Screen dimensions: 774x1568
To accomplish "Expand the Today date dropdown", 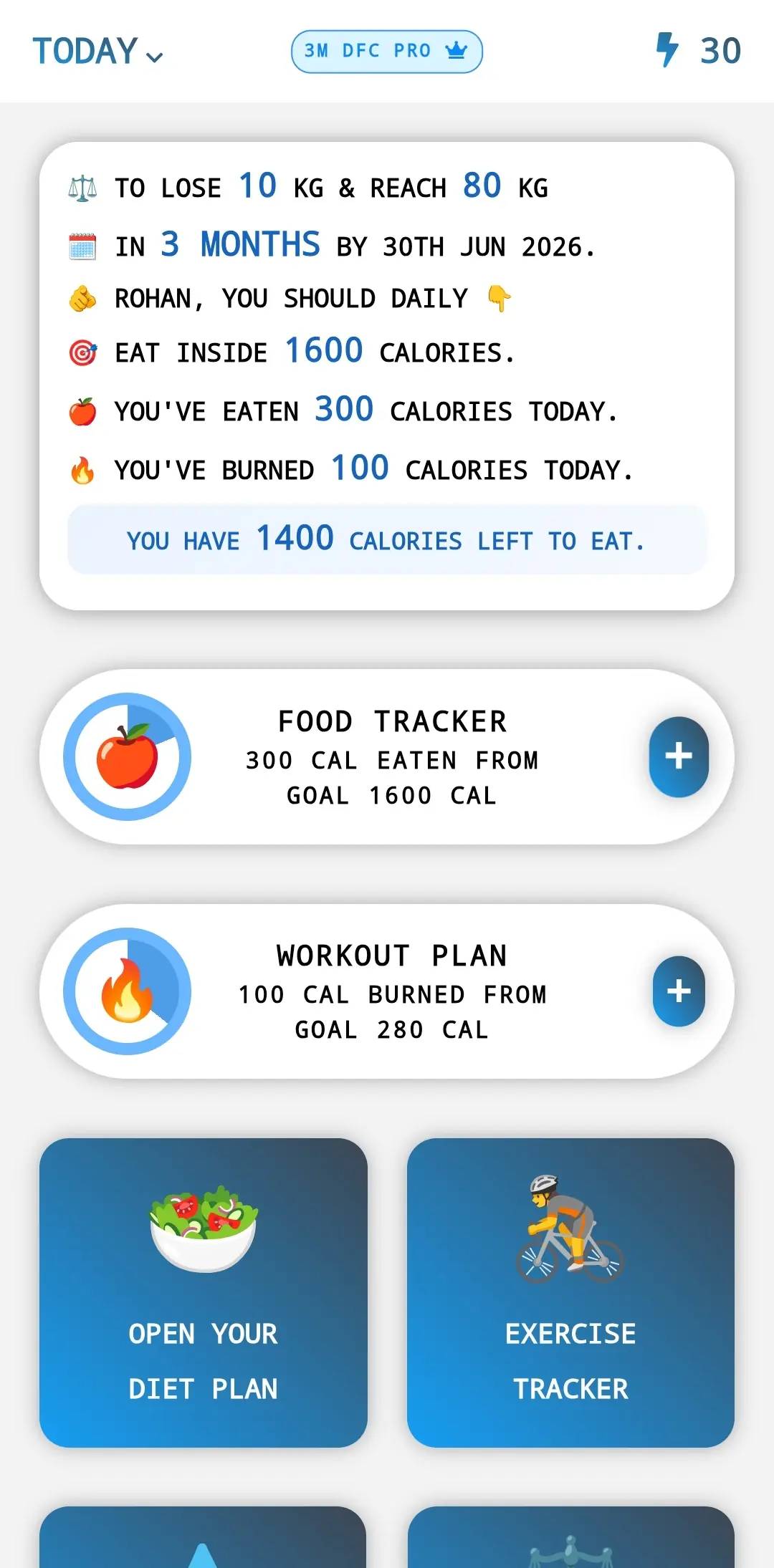I will point(98,52).
